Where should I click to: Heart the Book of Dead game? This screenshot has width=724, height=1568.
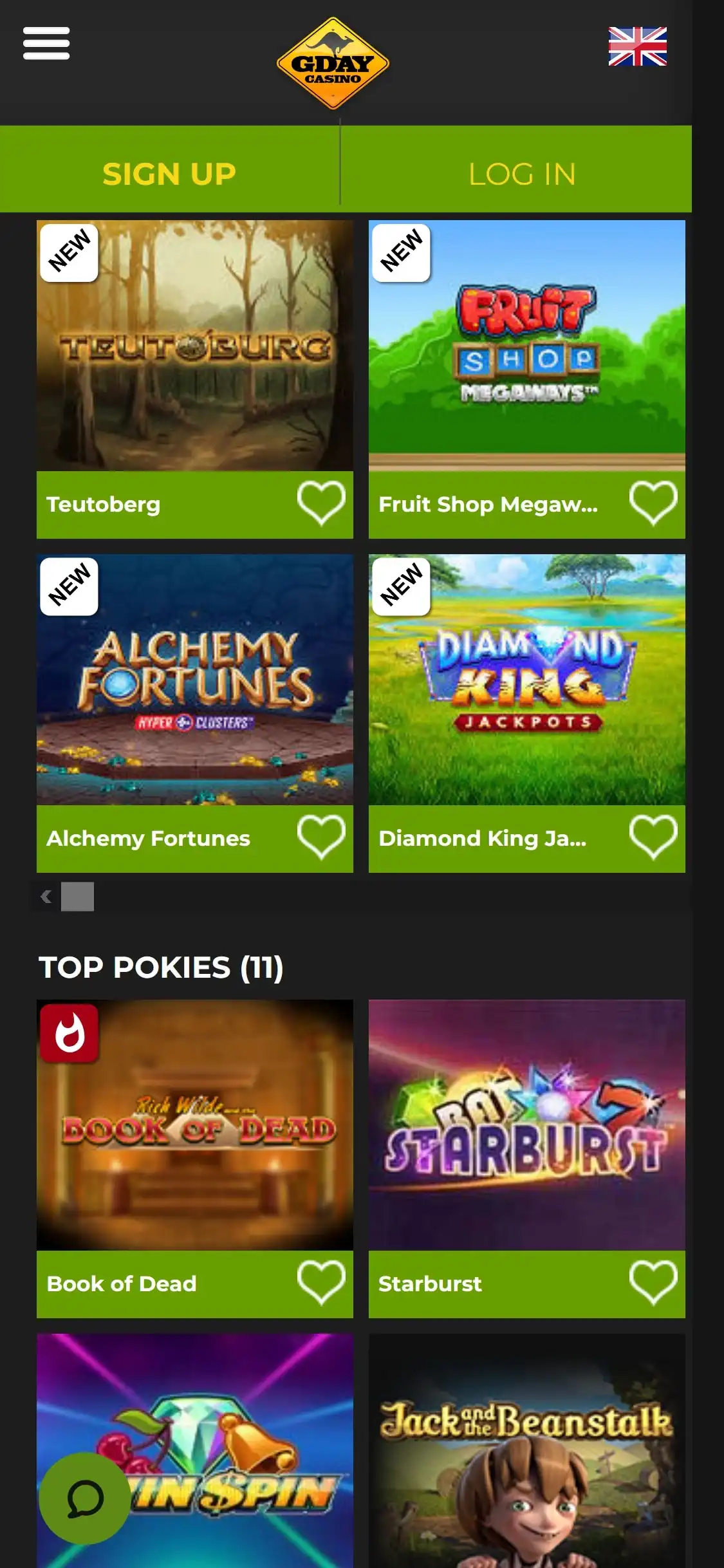[x=321, y=1283]
